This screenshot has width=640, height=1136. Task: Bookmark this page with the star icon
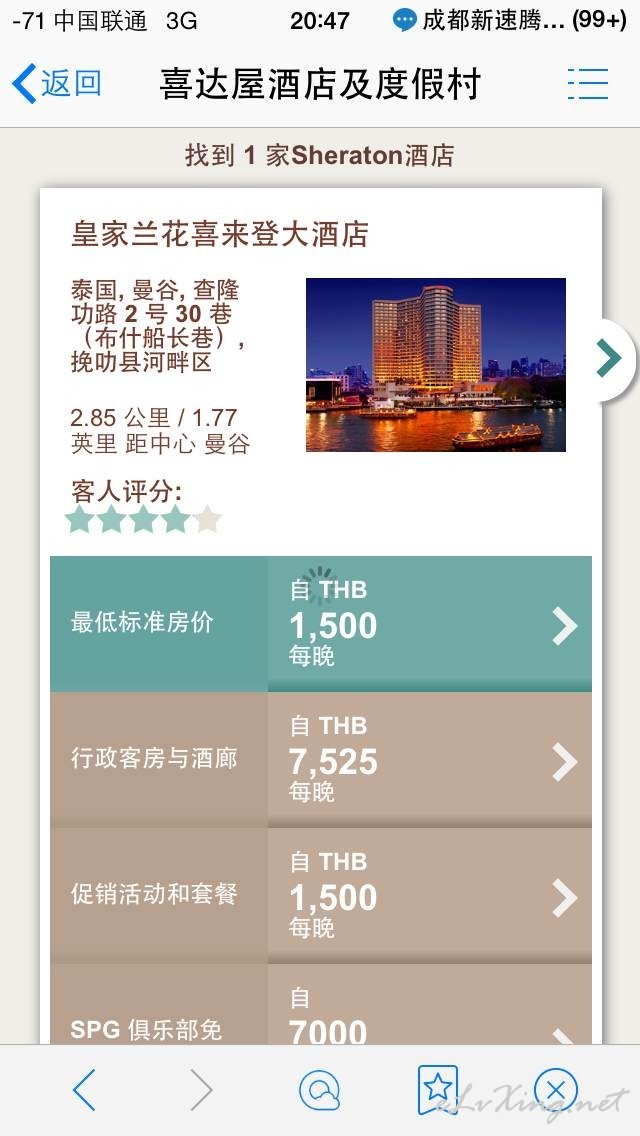point(437,1089)
